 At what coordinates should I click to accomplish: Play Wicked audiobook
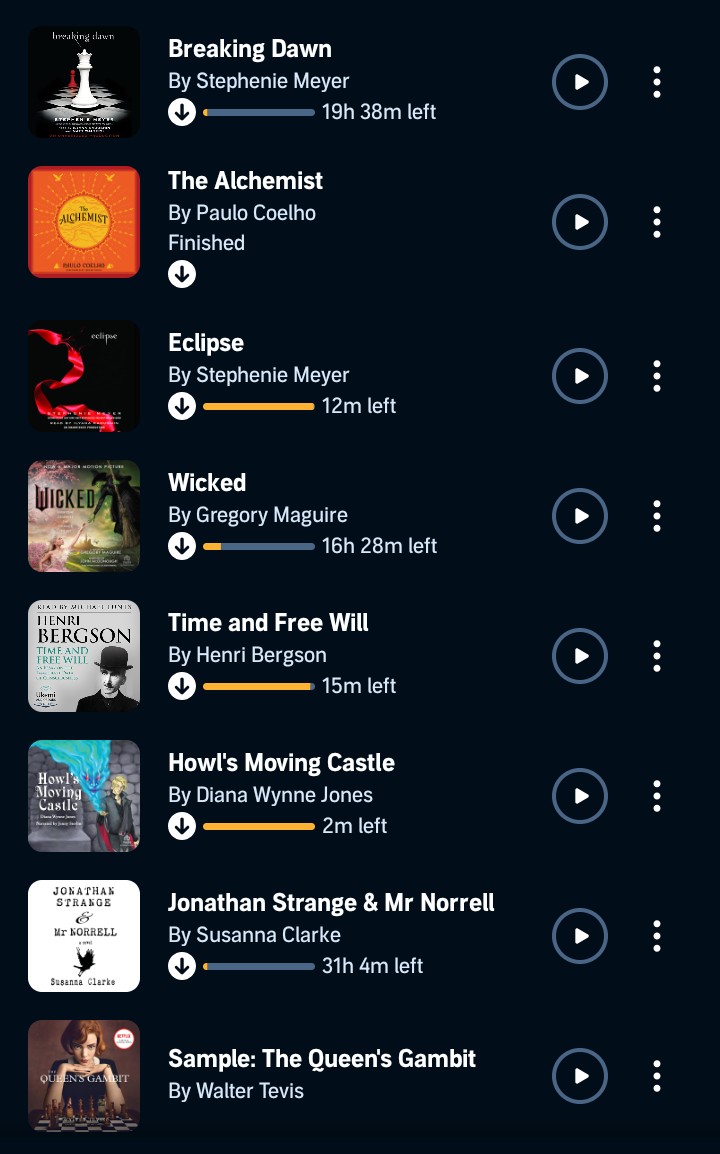(580, 516)
